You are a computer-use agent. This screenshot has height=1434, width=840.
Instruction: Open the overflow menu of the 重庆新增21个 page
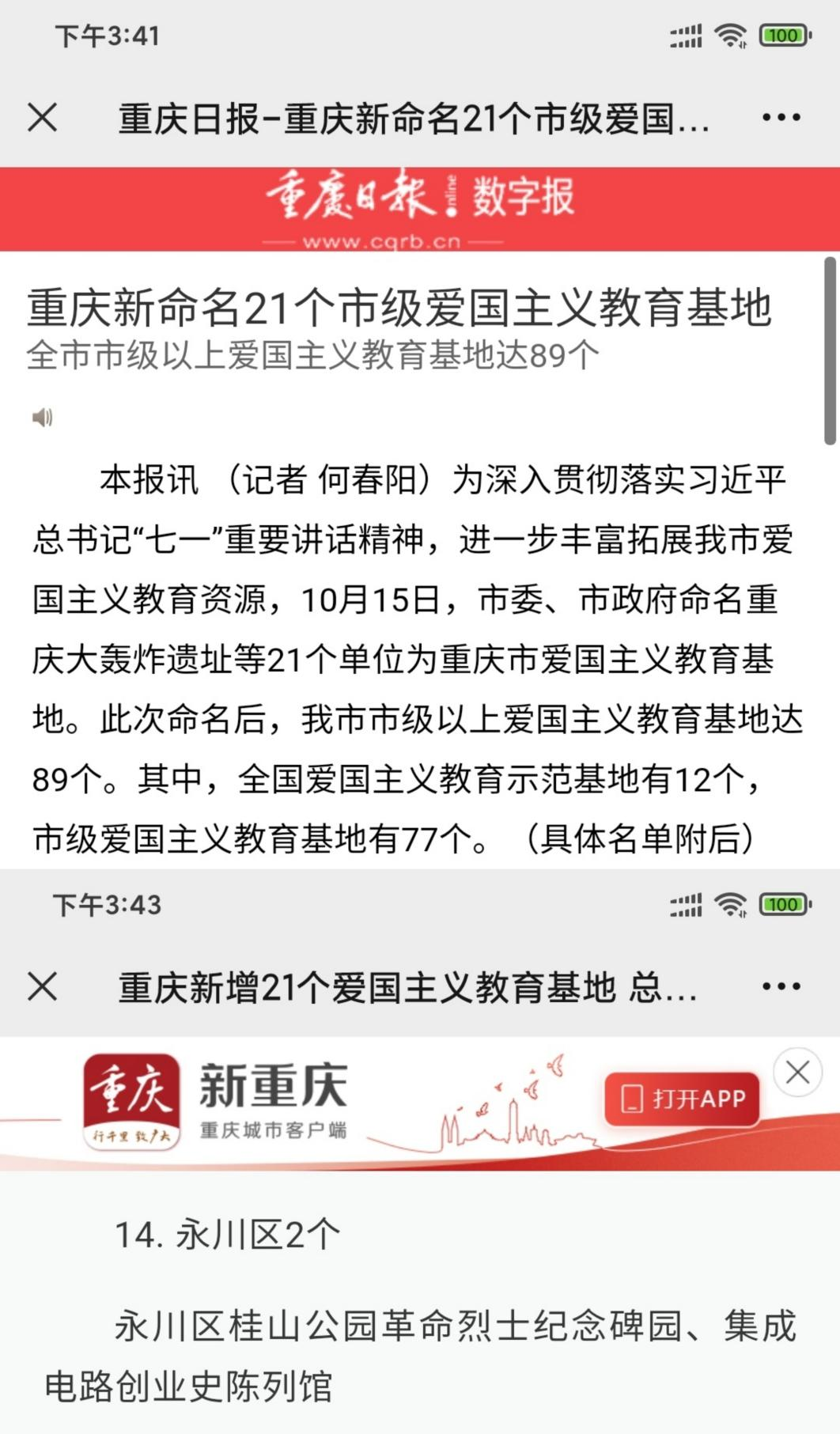[x=781, y=987]
